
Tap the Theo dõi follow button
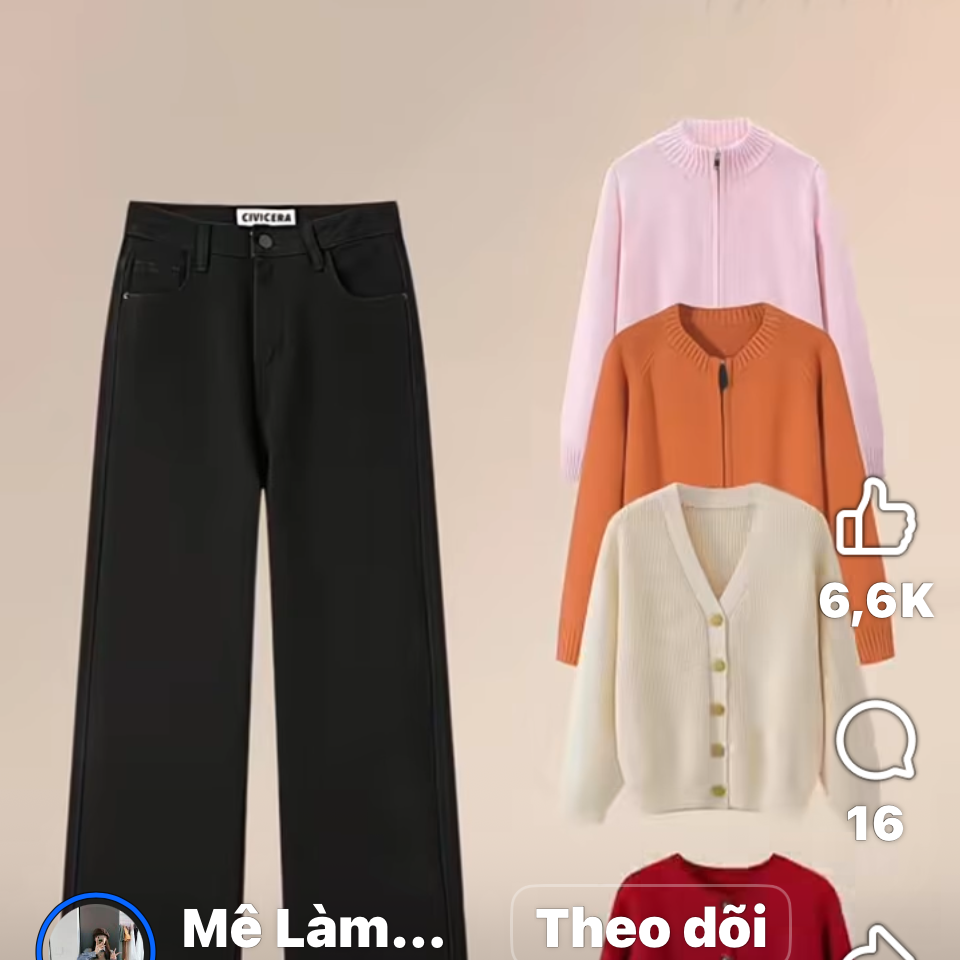[651, 927]
